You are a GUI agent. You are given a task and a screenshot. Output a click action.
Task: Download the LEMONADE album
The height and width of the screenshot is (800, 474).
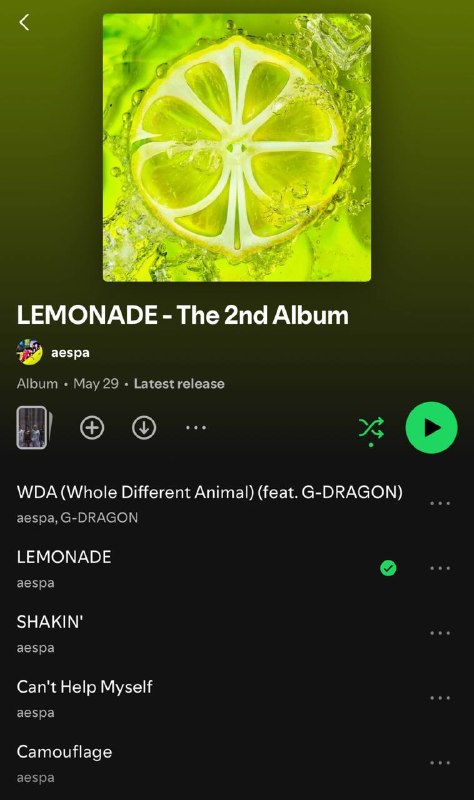144,428
